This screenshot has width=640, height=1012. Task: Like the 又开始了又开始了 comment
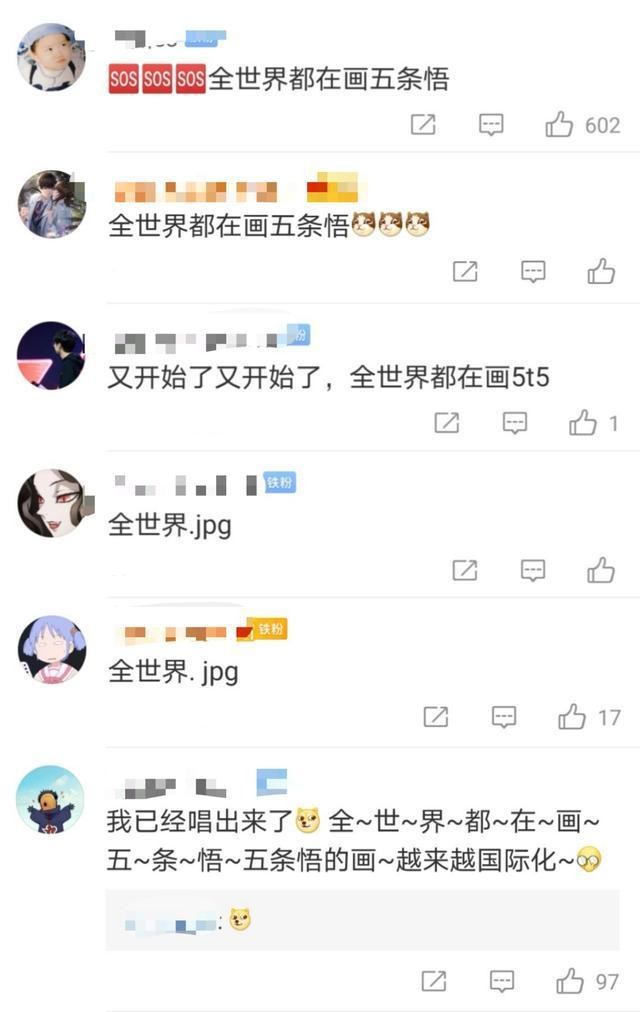click(583, 423)
